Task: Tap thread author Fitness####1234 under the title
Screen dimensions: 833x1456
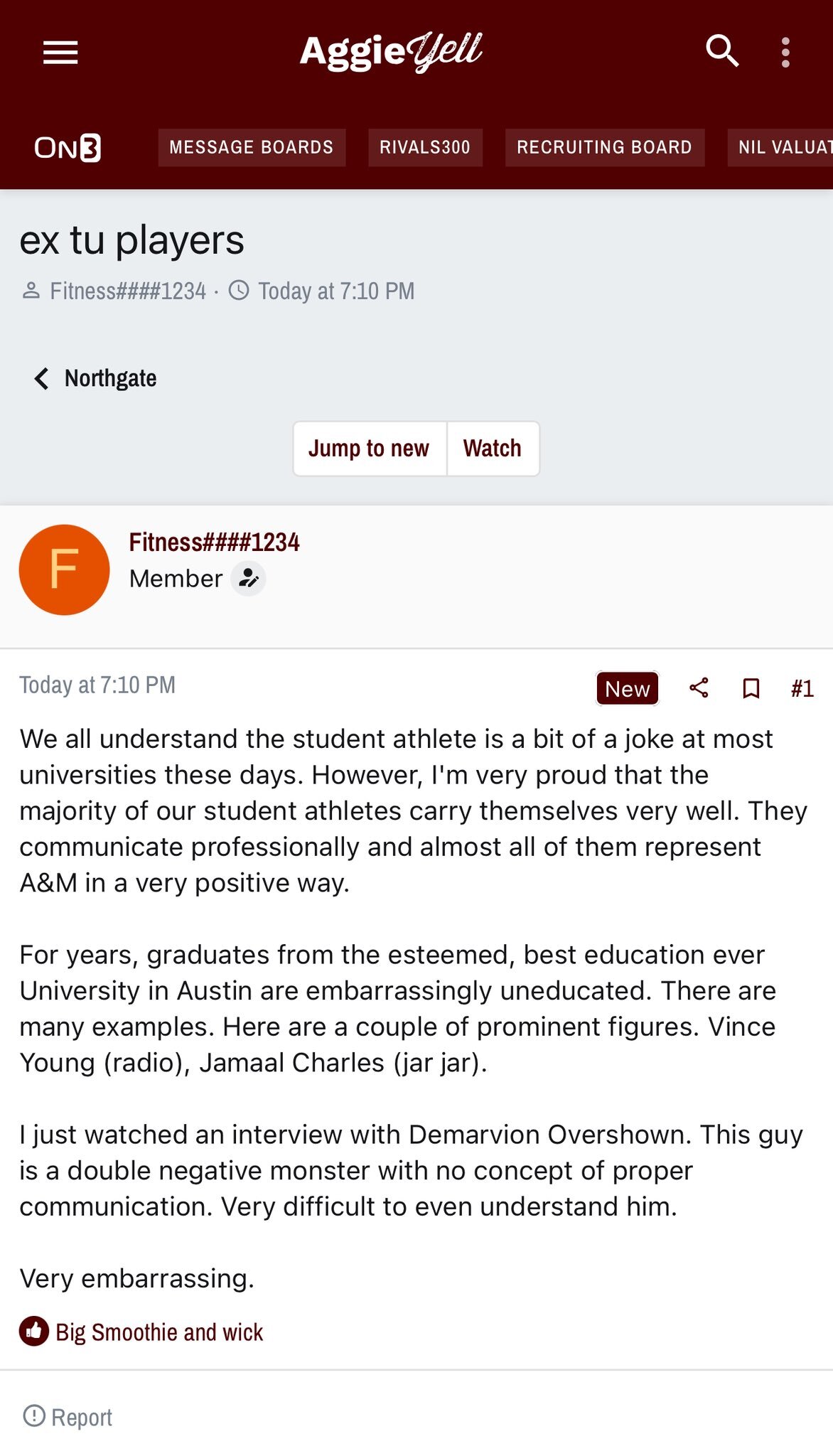Action: point(127,291)
